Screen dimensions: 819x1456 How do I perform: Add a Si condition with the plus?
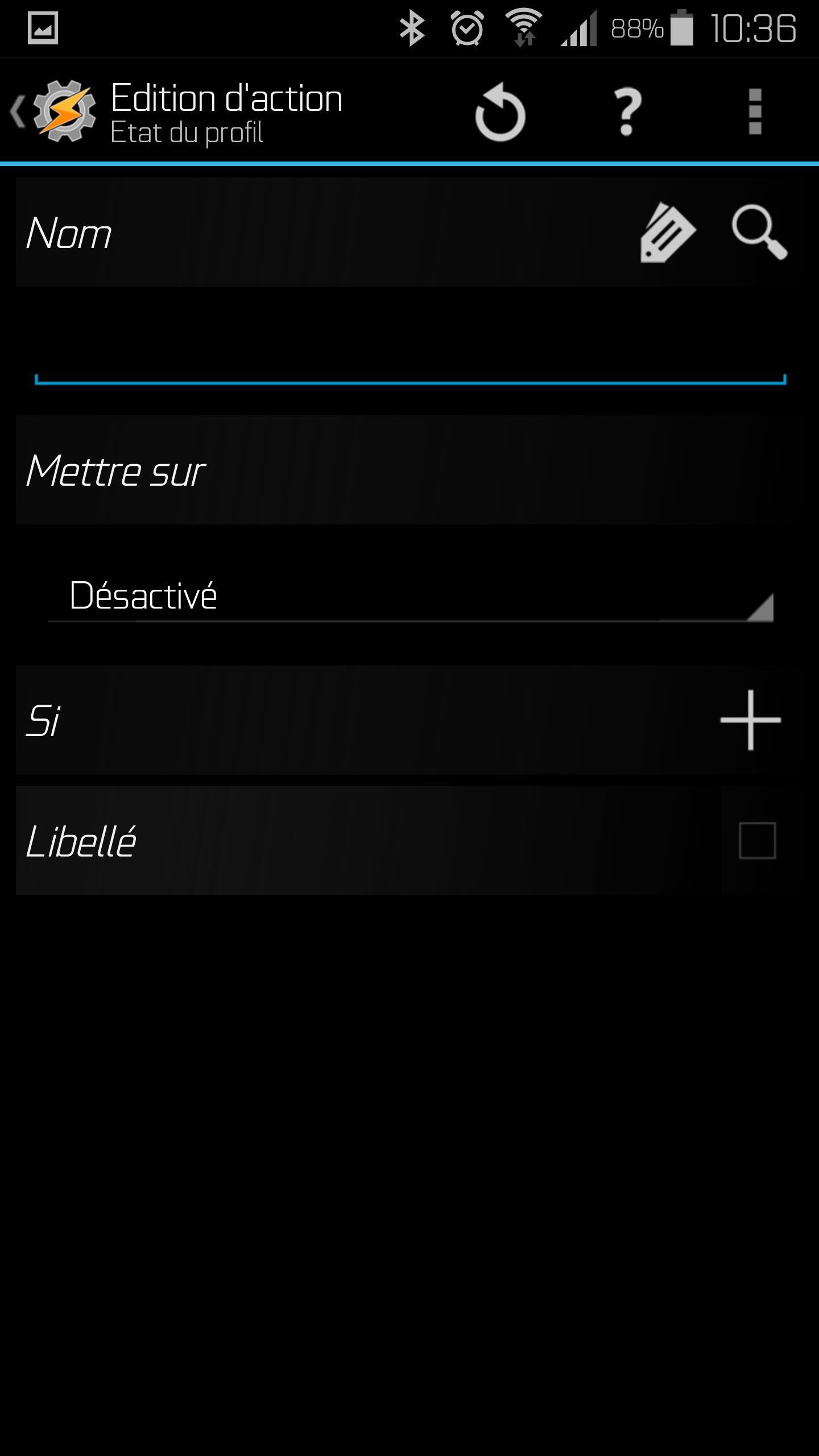click(x=750, y=720)
